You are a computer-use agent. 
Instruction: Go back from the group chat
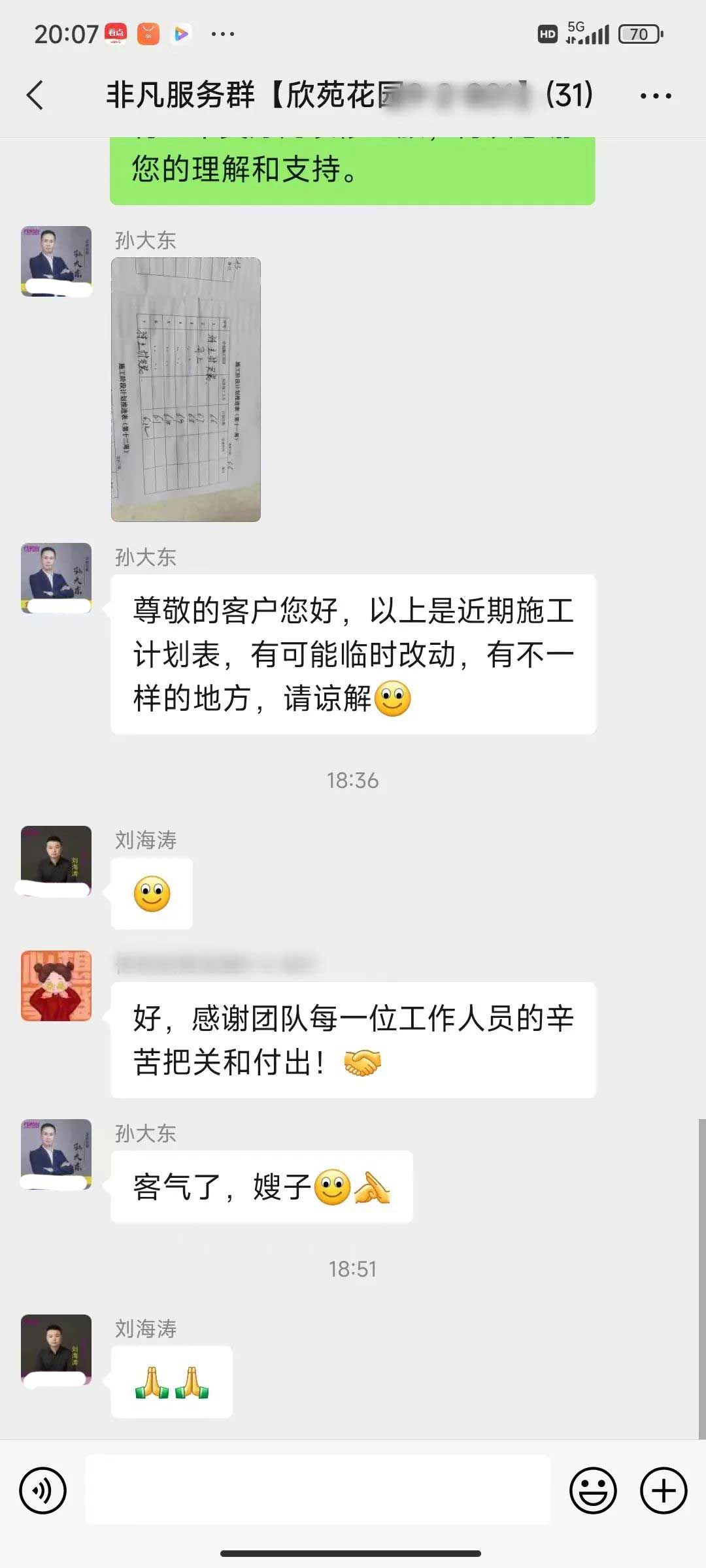coord(36,95)
